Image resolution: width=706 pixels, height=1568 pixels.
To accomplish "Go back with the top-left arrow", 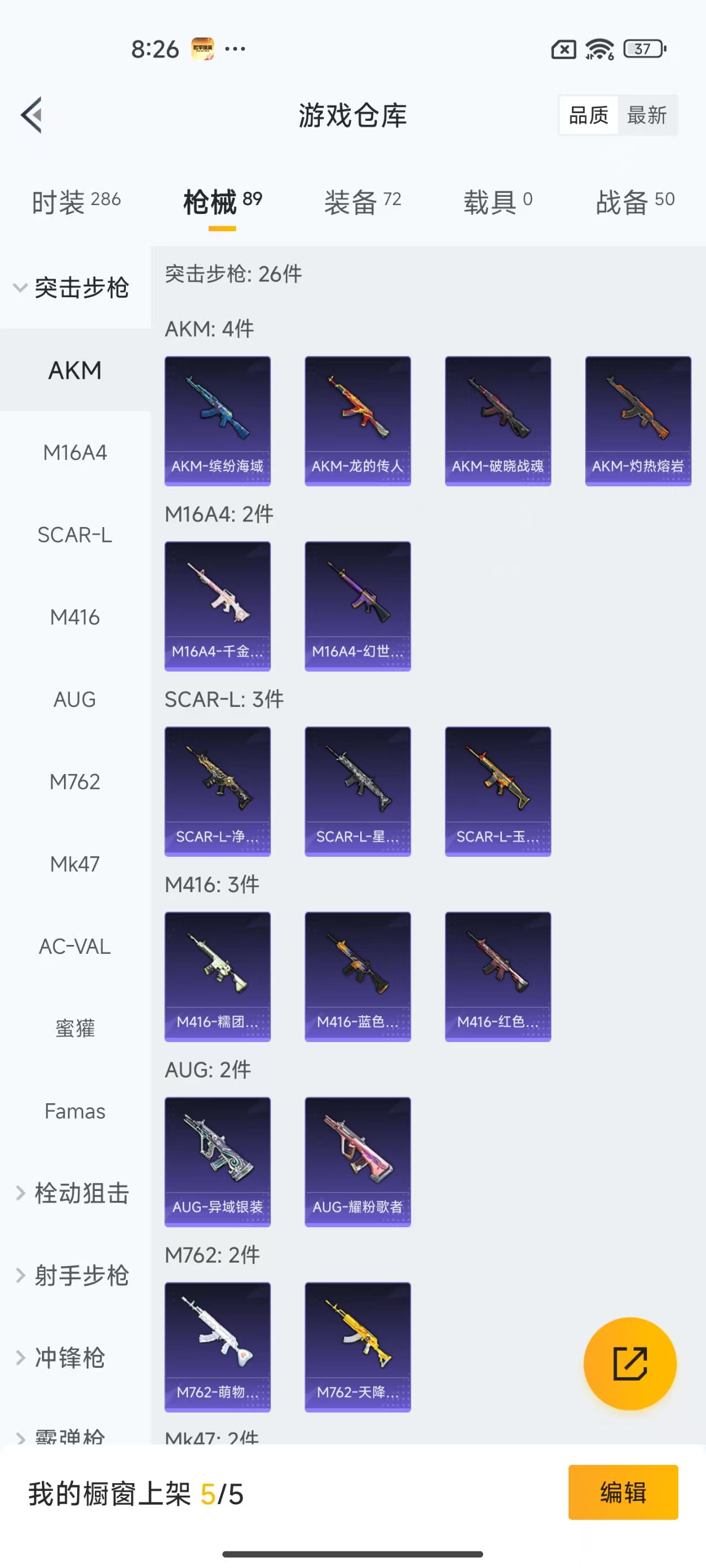I will (31, 115).
